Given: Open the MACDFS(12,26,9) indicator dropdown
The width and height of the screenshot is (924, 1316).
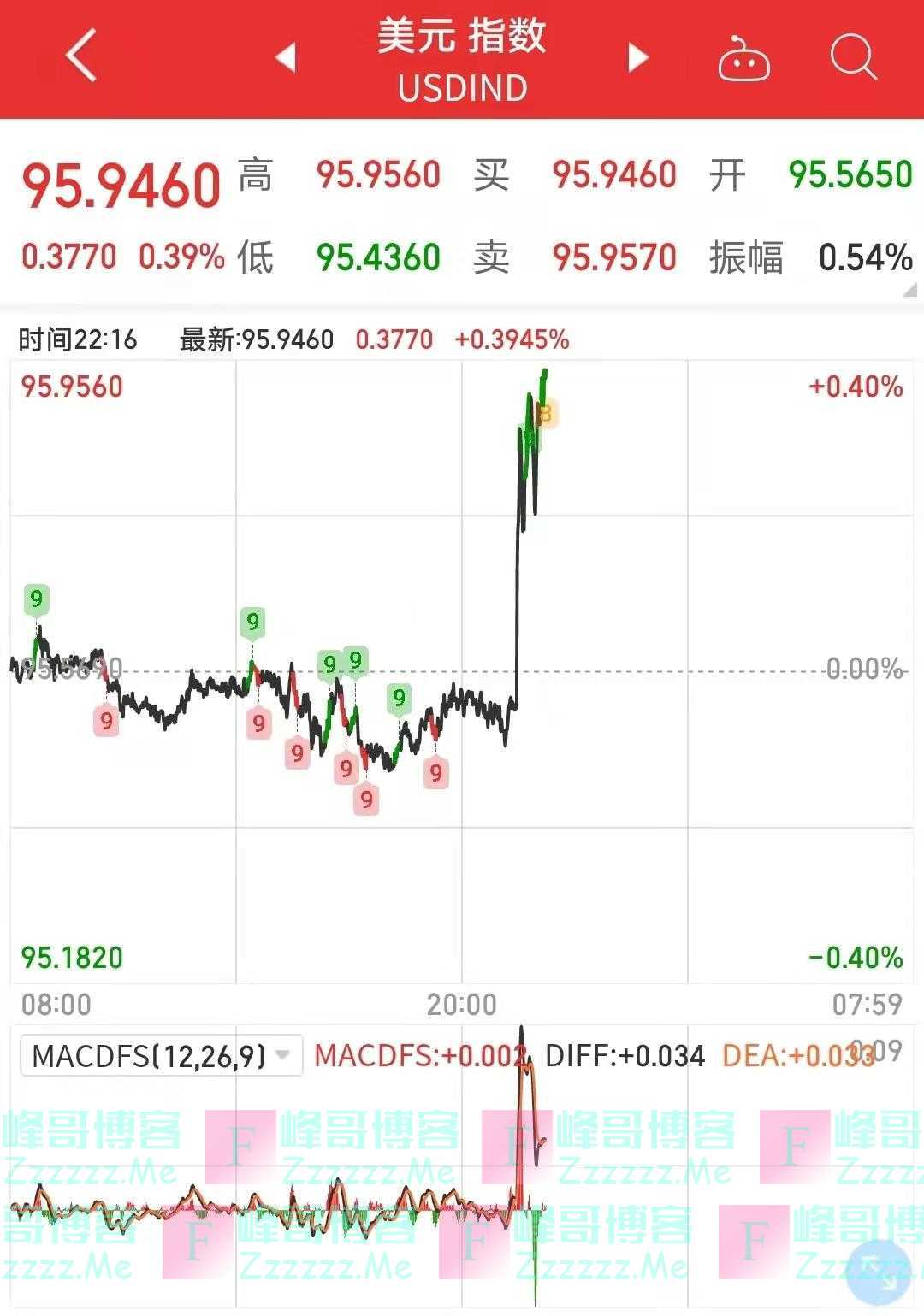Looking at the screenshot, I should coord(161,1056).
